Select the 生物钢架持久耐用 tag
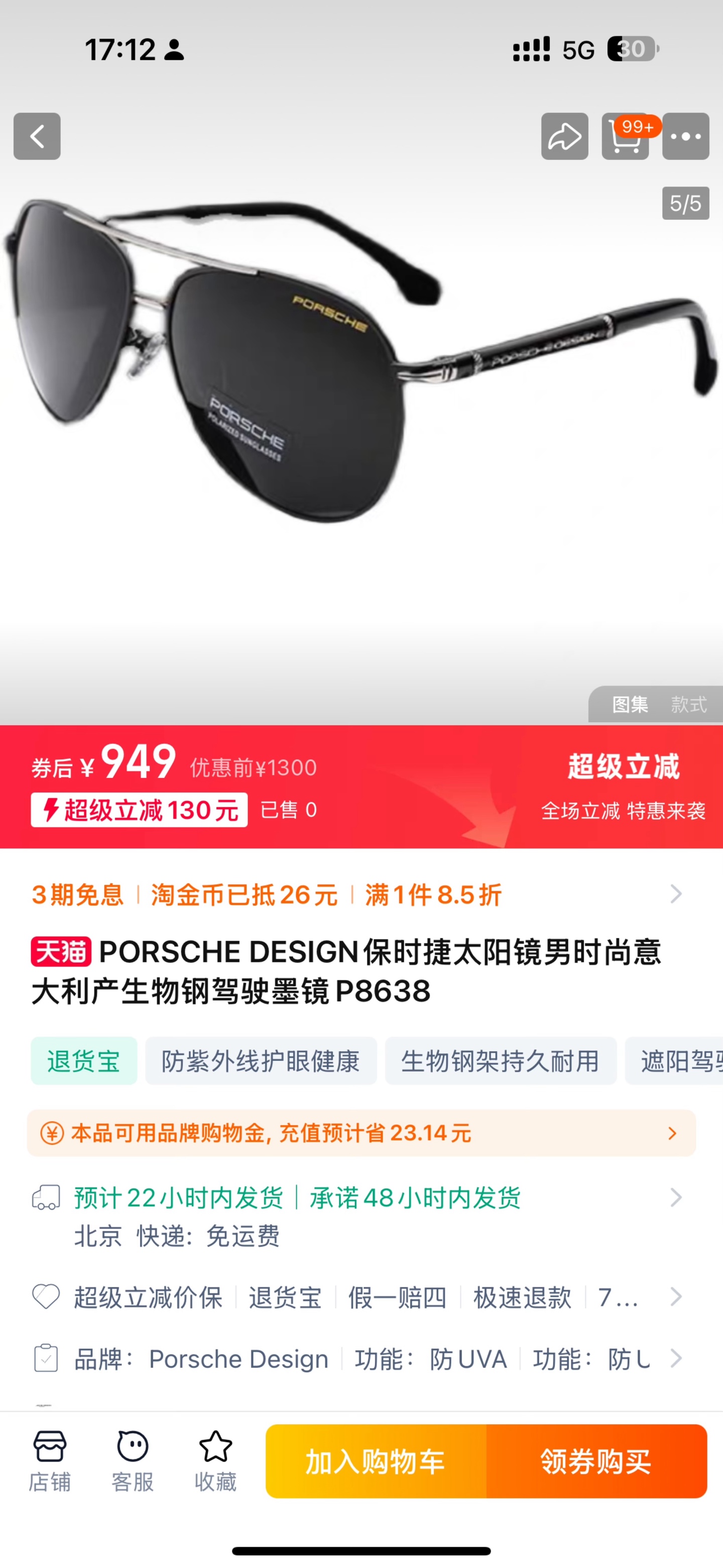The width and height of the screenshot is (723, 1568). 500,1061
